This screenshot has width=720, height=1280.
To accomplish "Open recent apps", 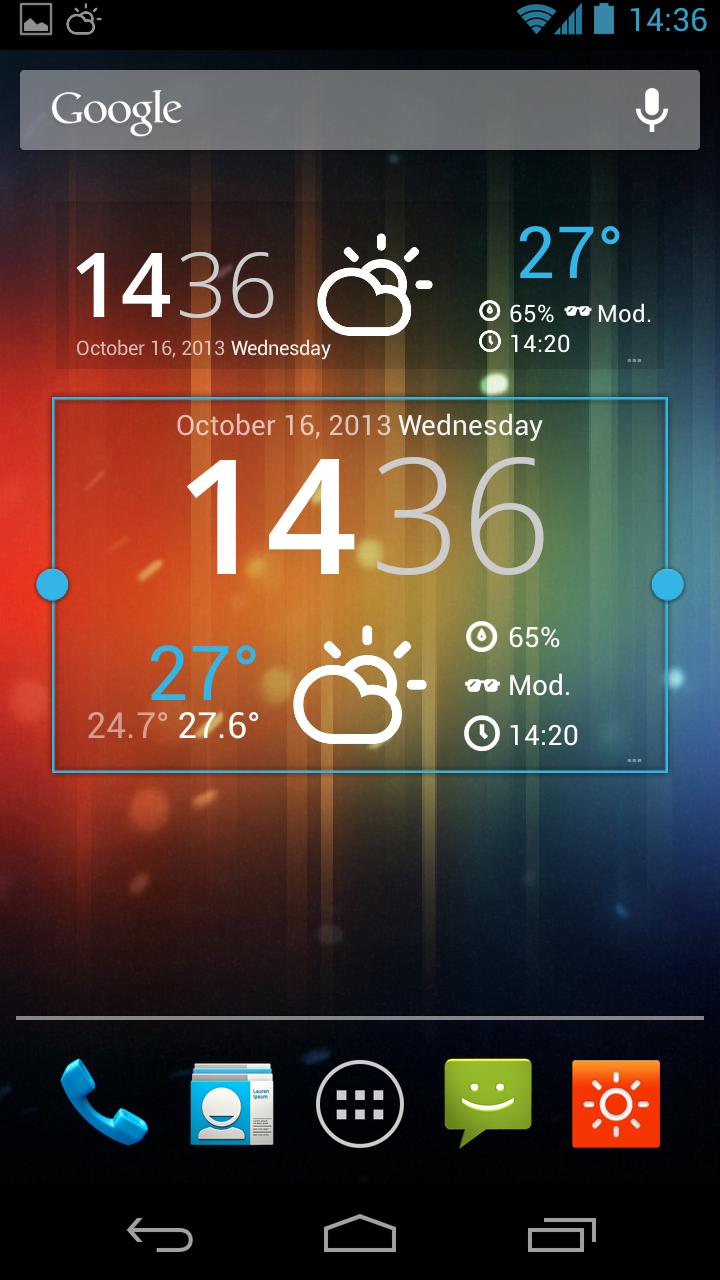I will (x=561, y=1235).
